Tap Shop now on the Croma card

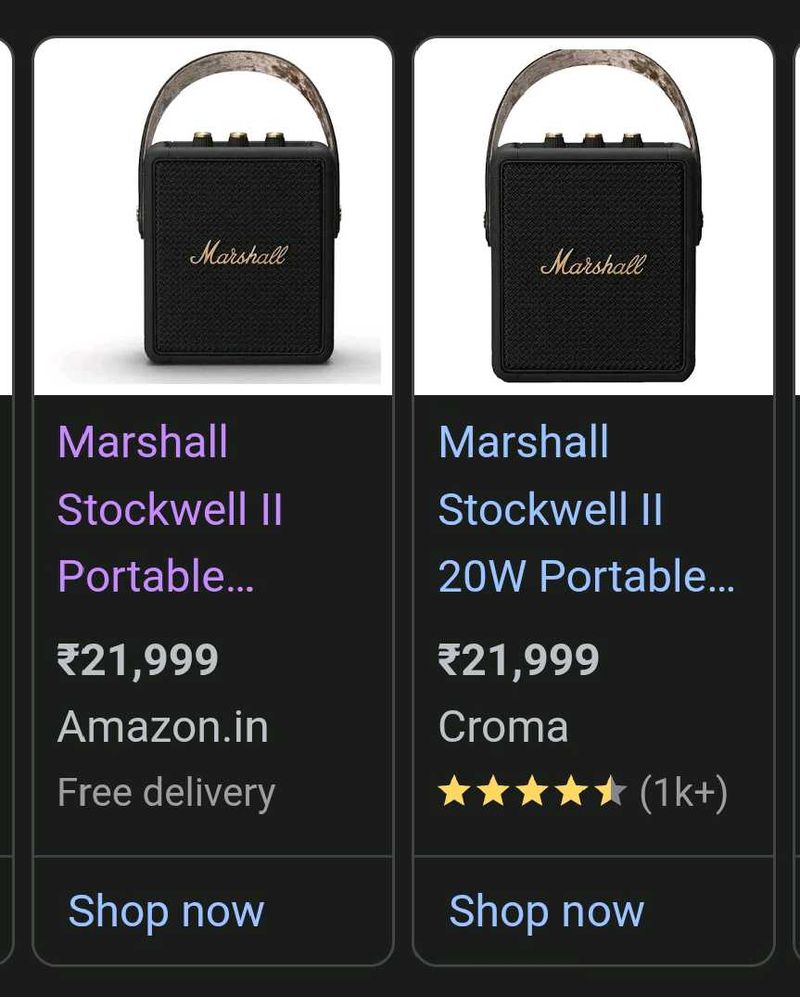546,911
